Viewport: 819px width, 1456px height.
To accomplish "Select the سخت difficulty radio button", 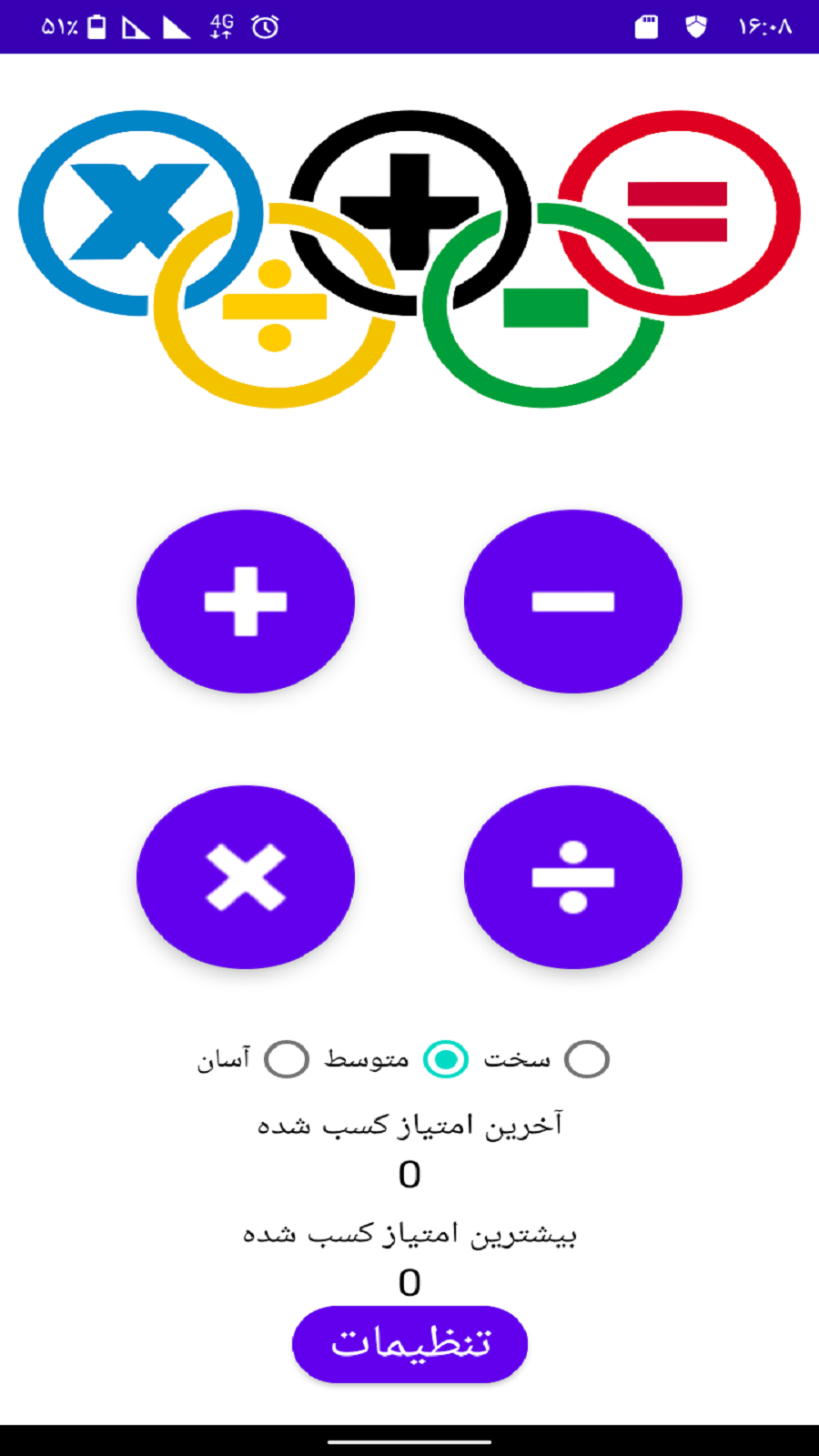I will pos(587,1059).
